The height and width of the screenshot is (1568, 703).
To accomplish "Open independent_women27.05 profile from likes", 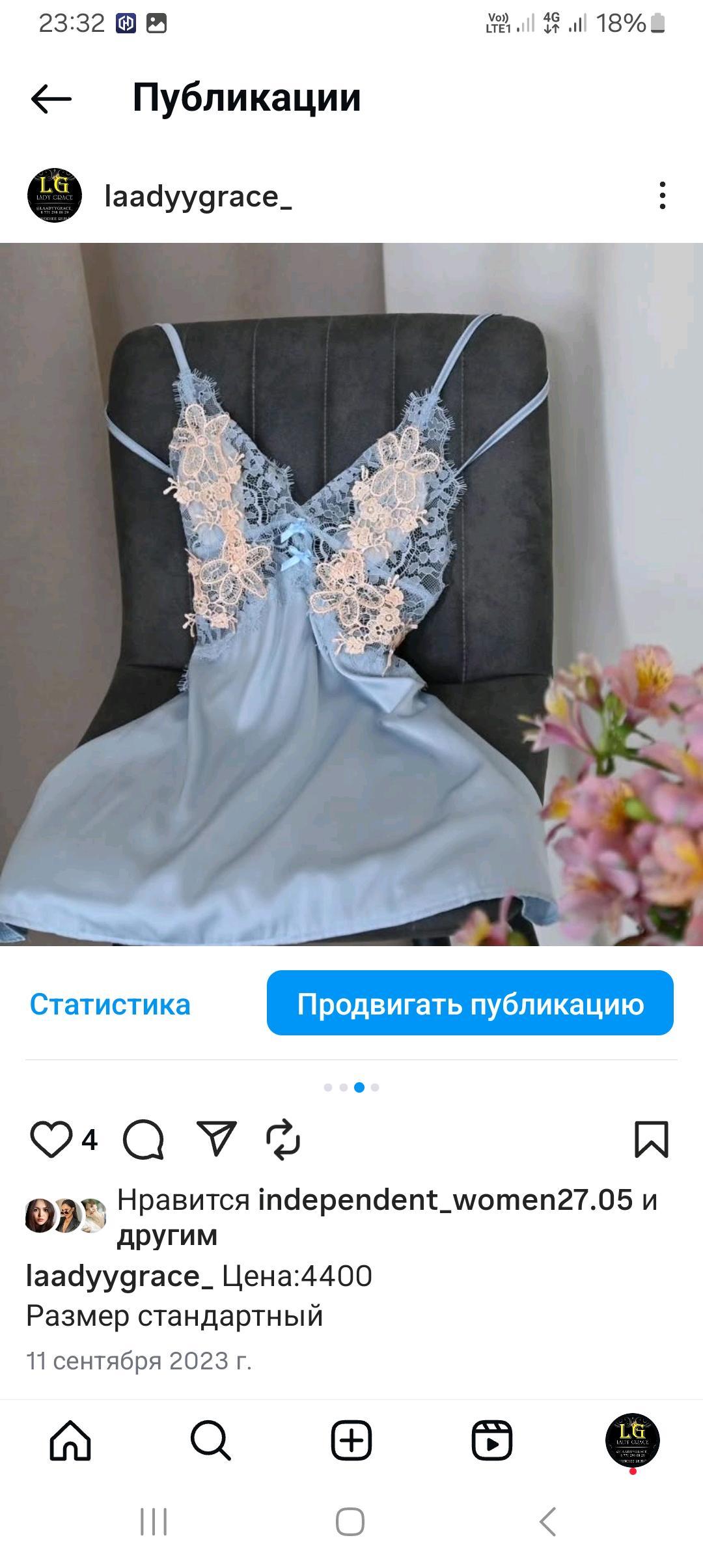I will click(x=445, y=1199).
